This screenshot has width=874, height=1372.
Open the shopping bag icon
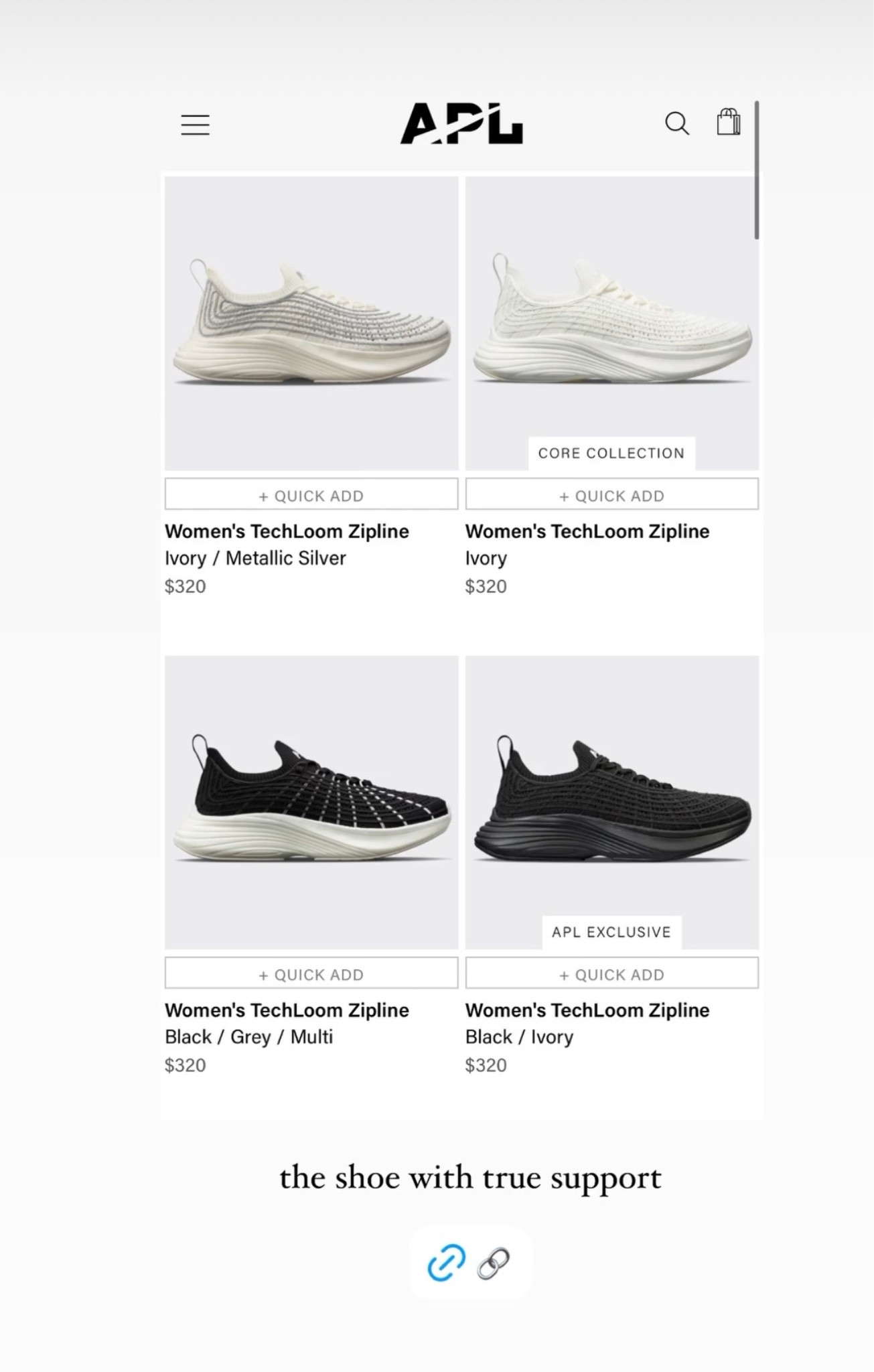[x=729, y=123]
